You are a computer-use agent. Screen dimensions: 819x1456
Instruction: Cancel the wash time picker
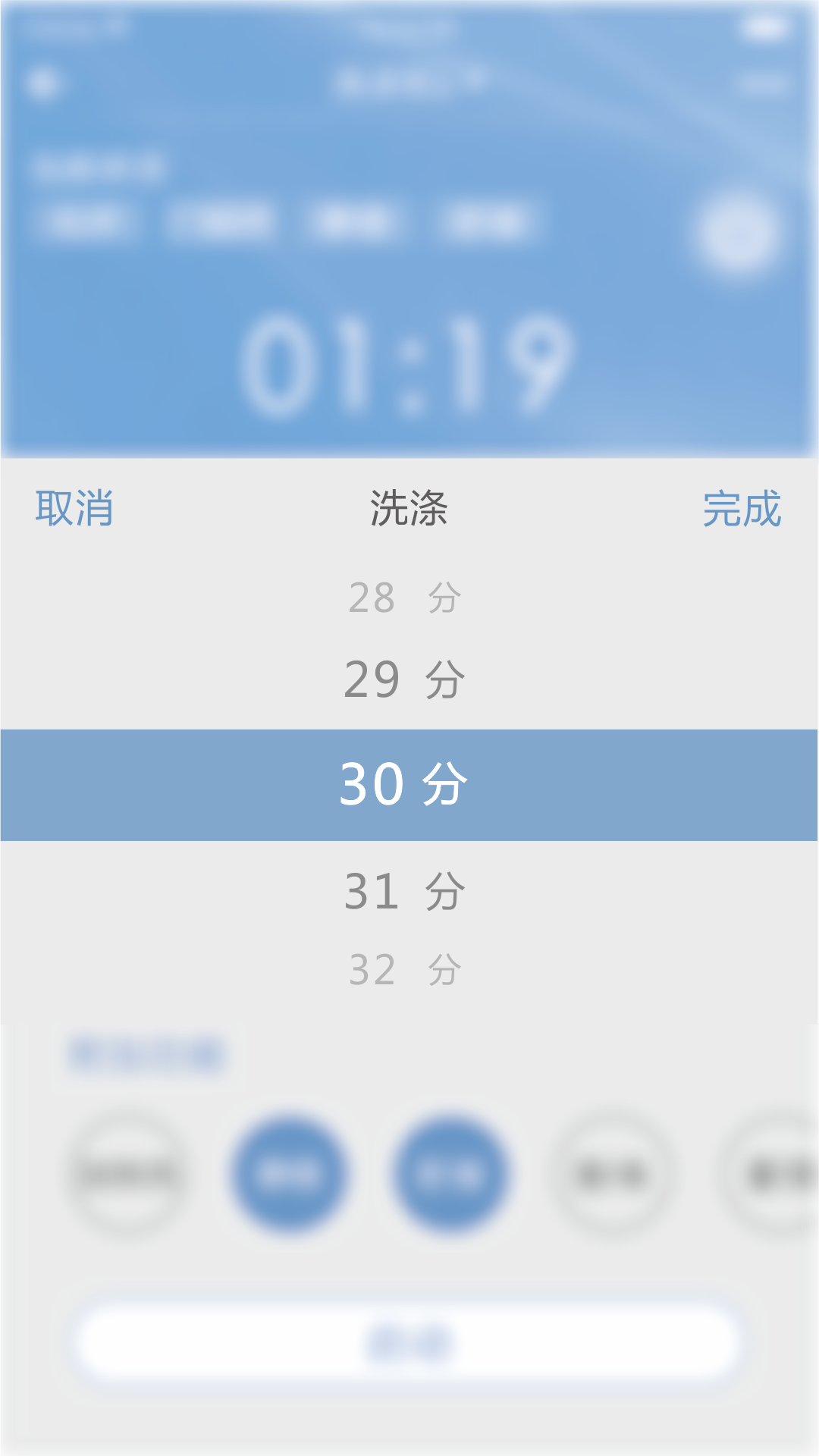(x=74, y=508)
